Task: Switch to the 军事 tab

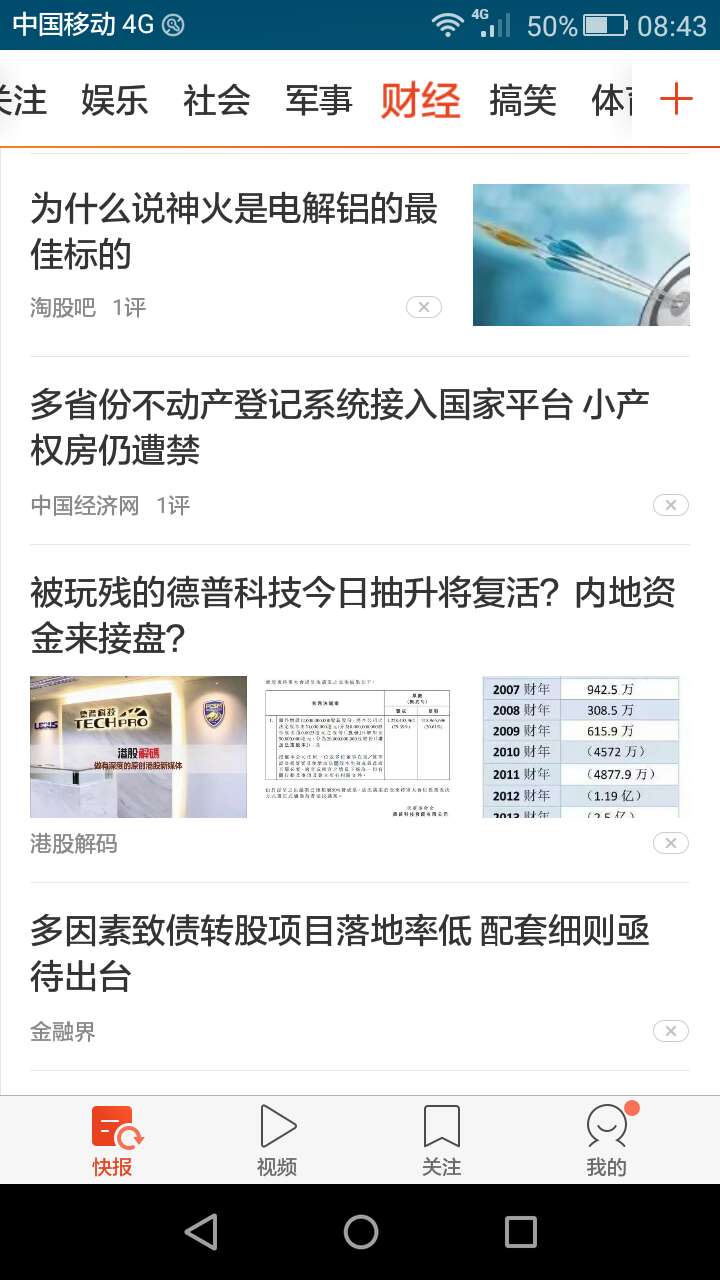Action: pyautogui.click(x=319, y=100)
